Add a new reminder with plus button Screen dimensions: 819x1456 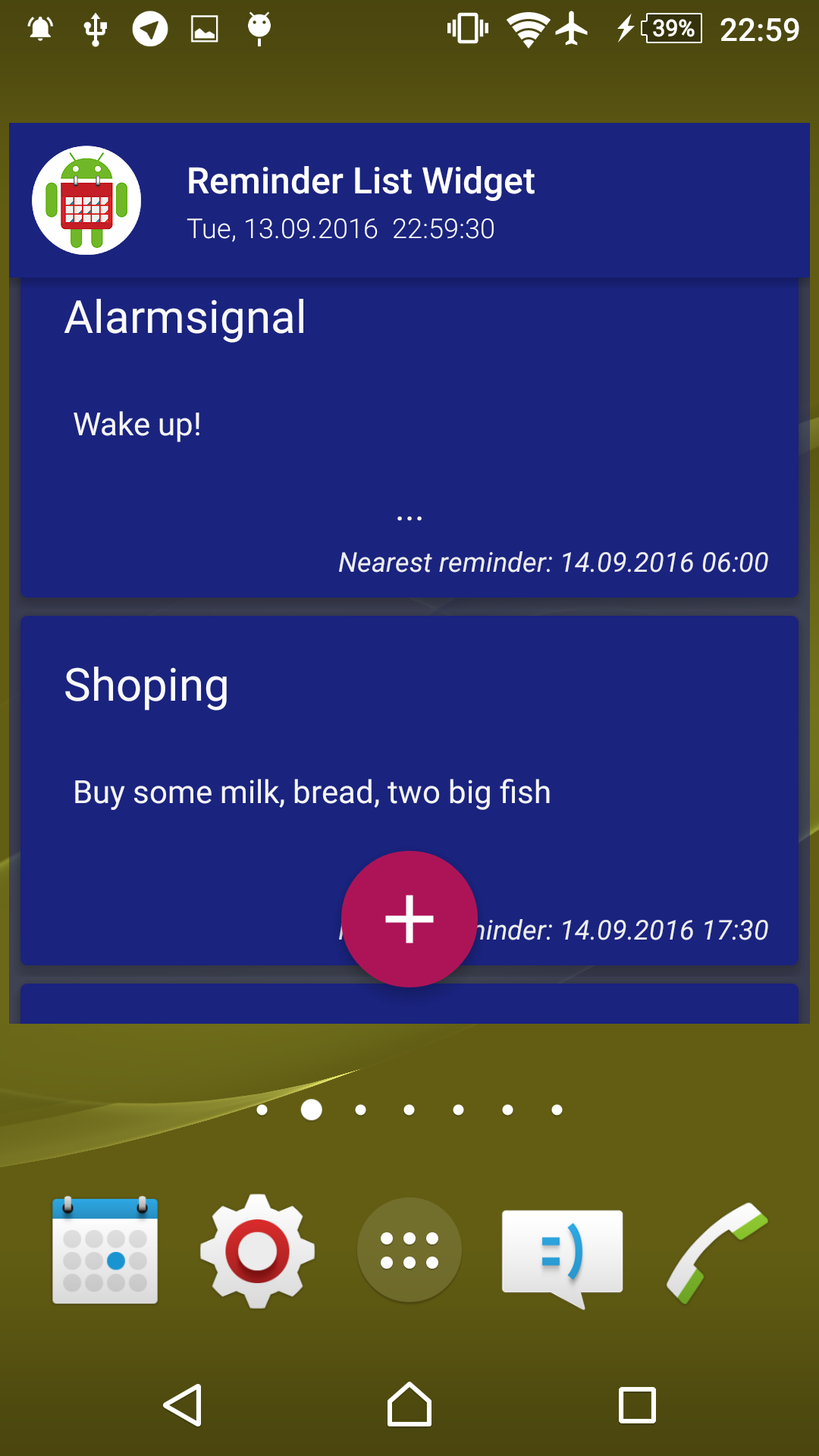point(409,918)
